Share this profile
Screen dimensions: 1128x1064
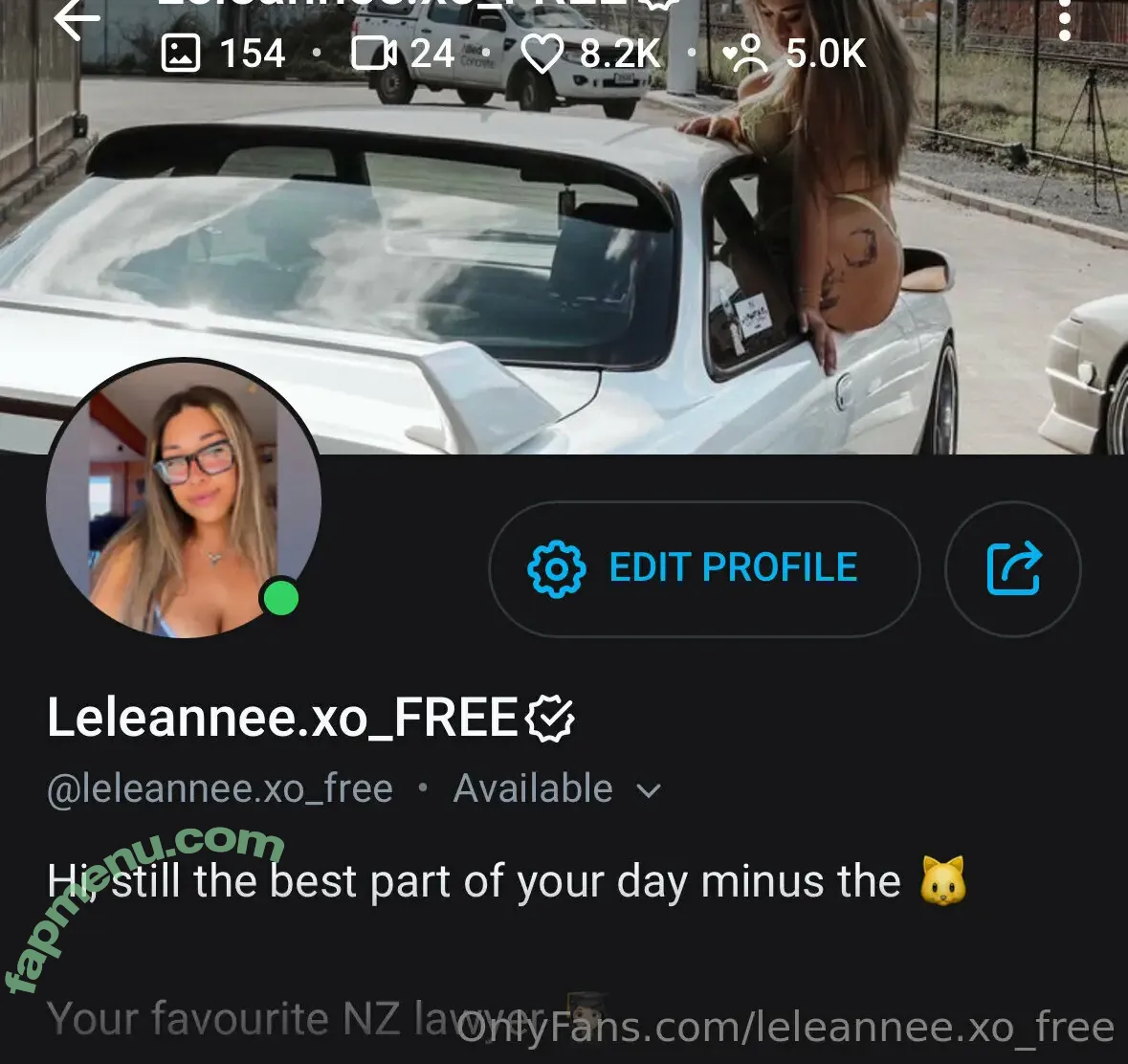(1012, 568)
